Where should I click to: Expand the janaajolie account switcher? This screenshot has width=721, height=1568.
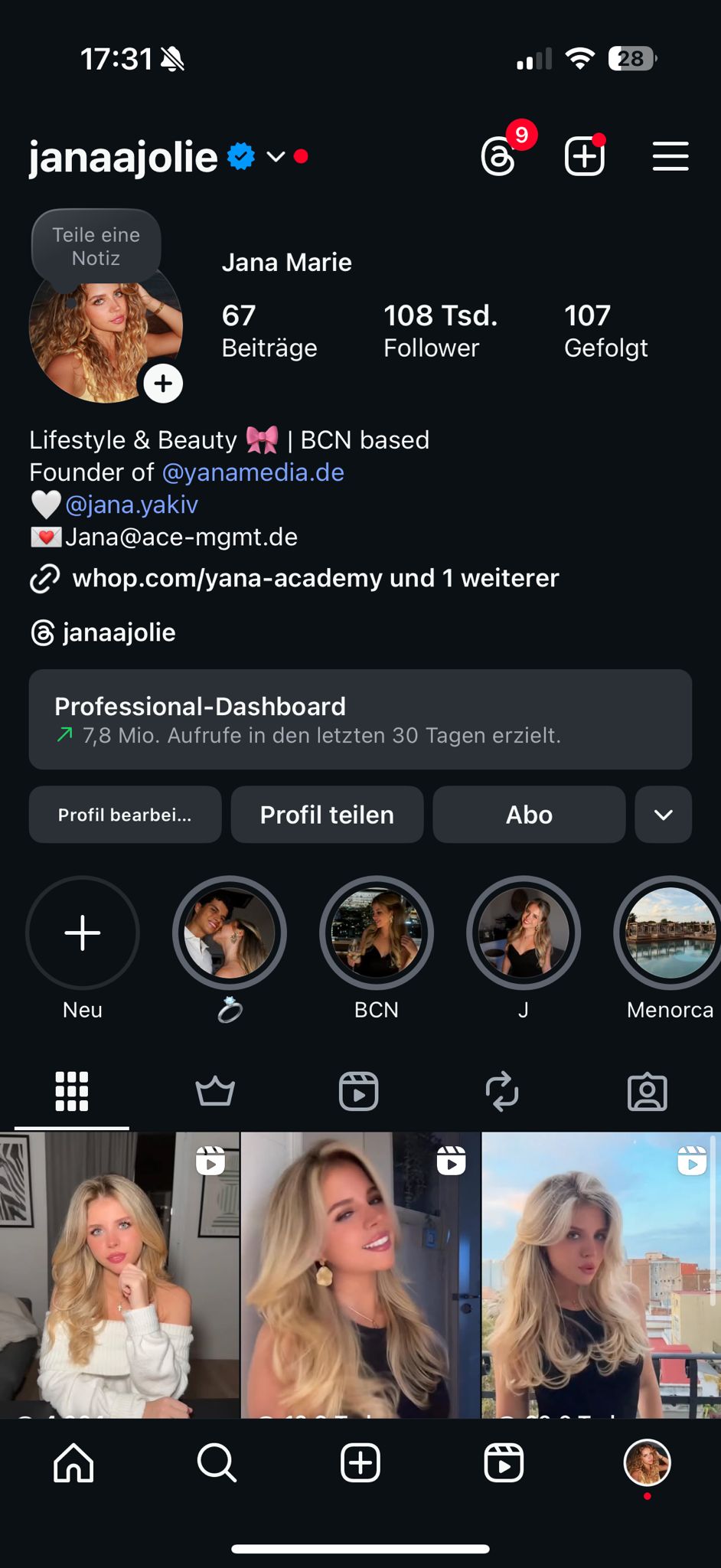coord(276,157)
